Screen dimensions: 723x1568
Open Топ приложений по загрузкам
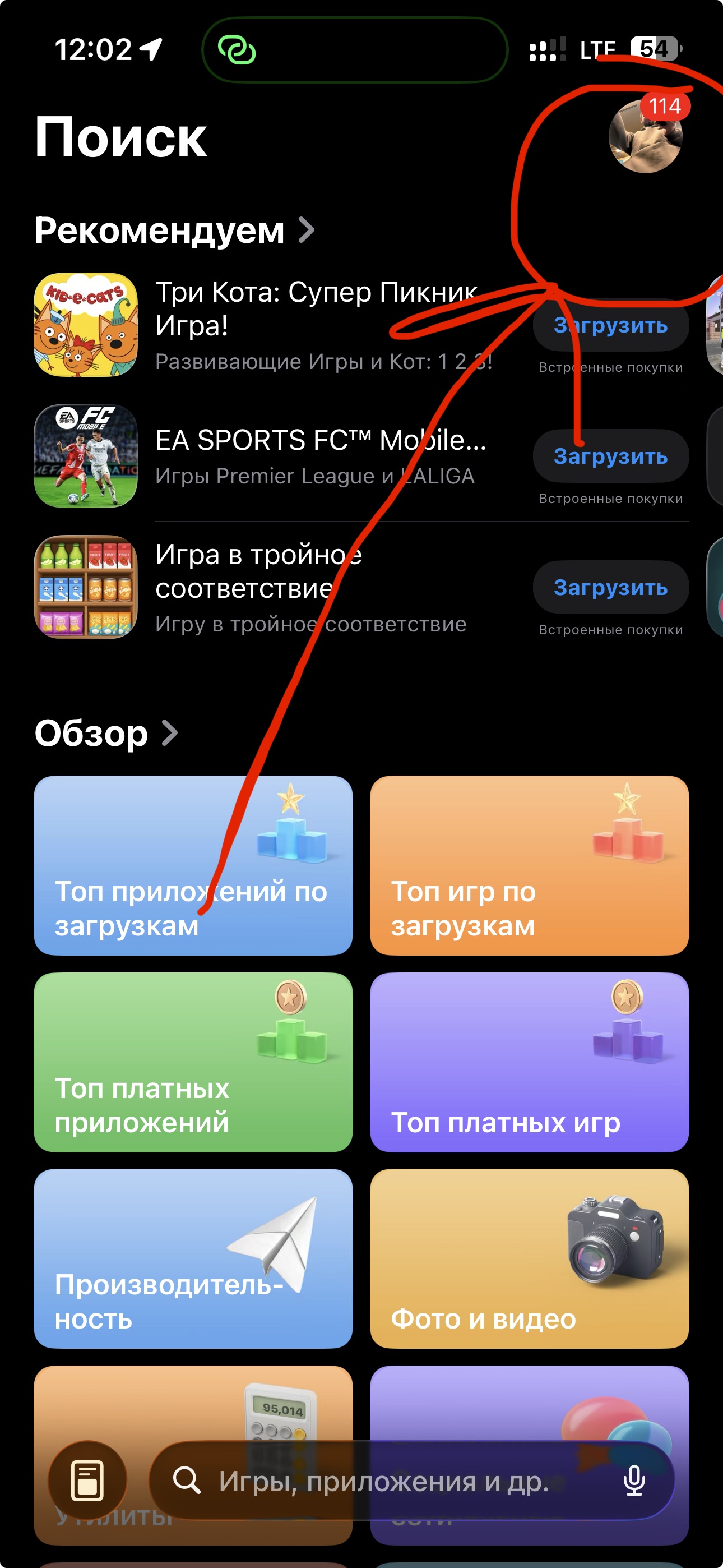pos(193,865)
